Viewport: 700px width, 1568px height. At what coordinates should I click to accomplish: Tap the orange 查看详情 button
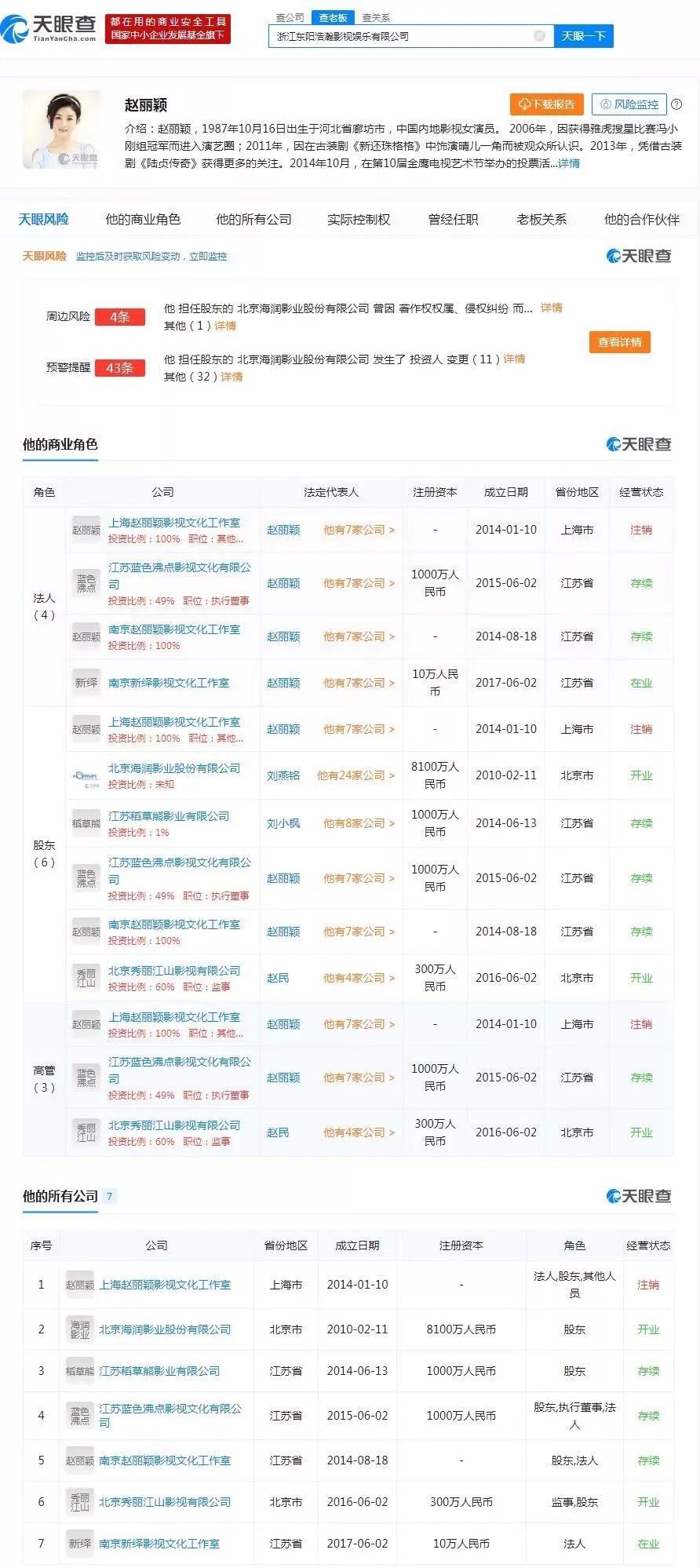pos(619,342)
